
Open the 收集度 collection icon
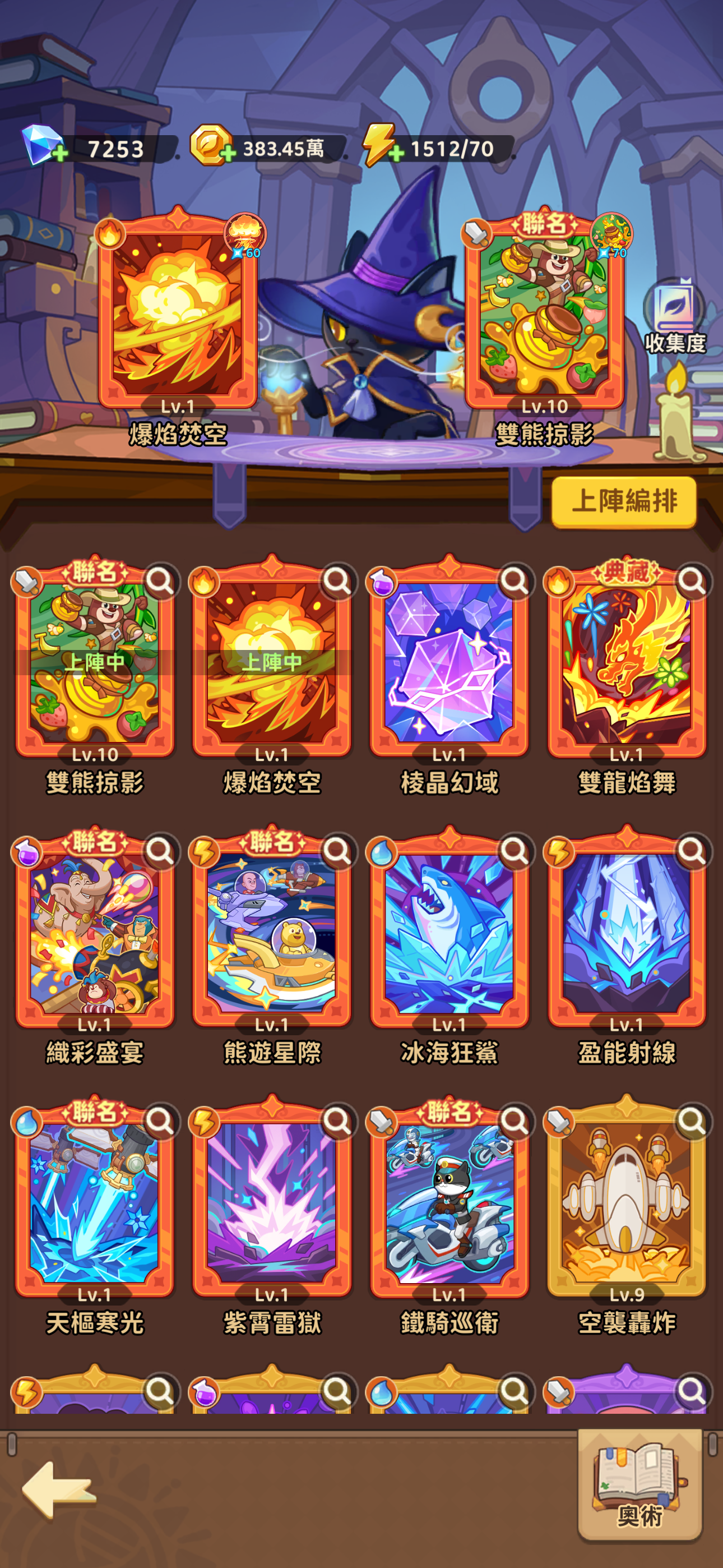[674, 316]
